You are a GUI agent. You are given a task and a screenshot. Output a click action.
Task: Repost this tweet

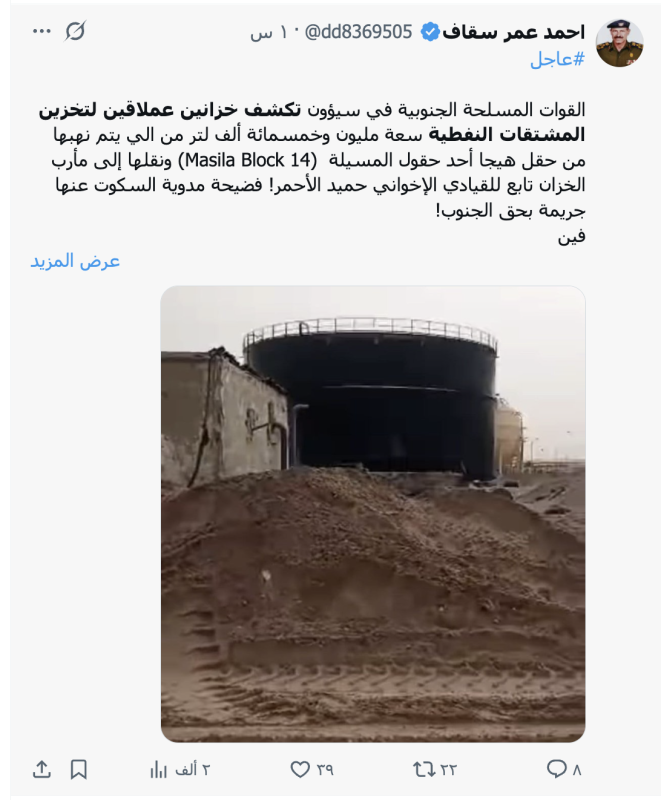423,769
